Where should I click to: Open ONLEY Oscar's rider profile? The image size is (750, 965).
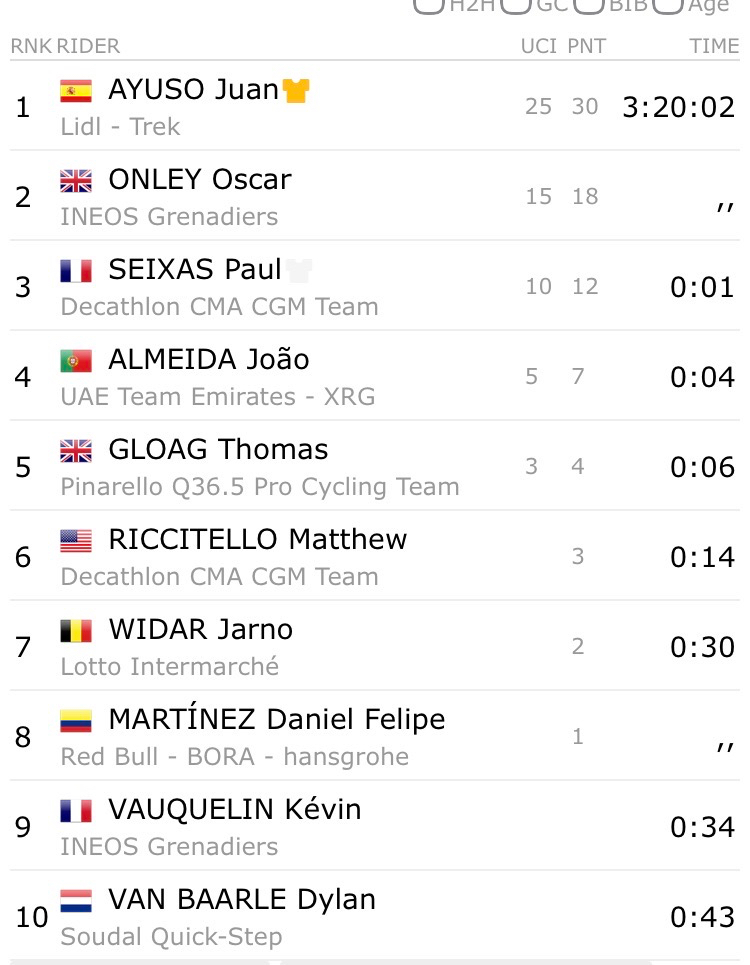(199, 180)
